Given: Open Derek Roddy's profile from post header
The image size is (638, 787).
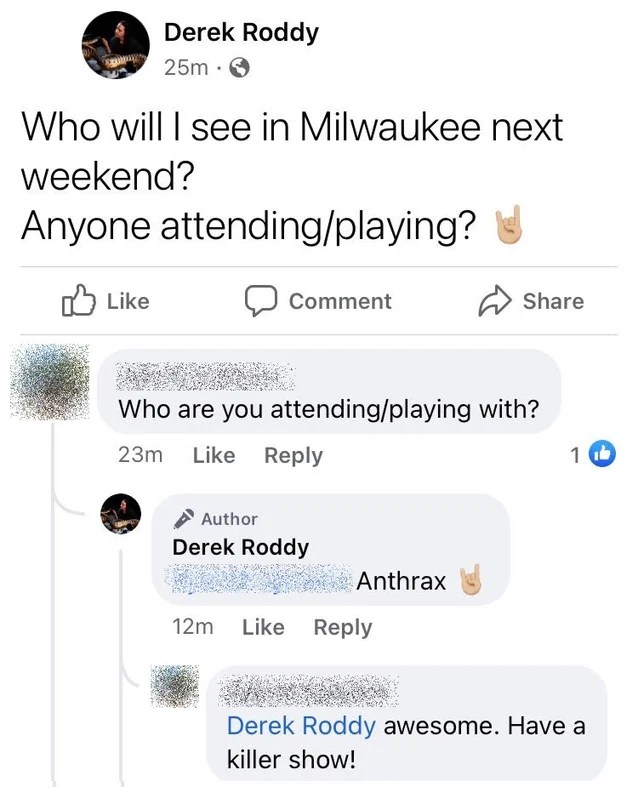Looking at the screenshot, I should click(241, 32).
